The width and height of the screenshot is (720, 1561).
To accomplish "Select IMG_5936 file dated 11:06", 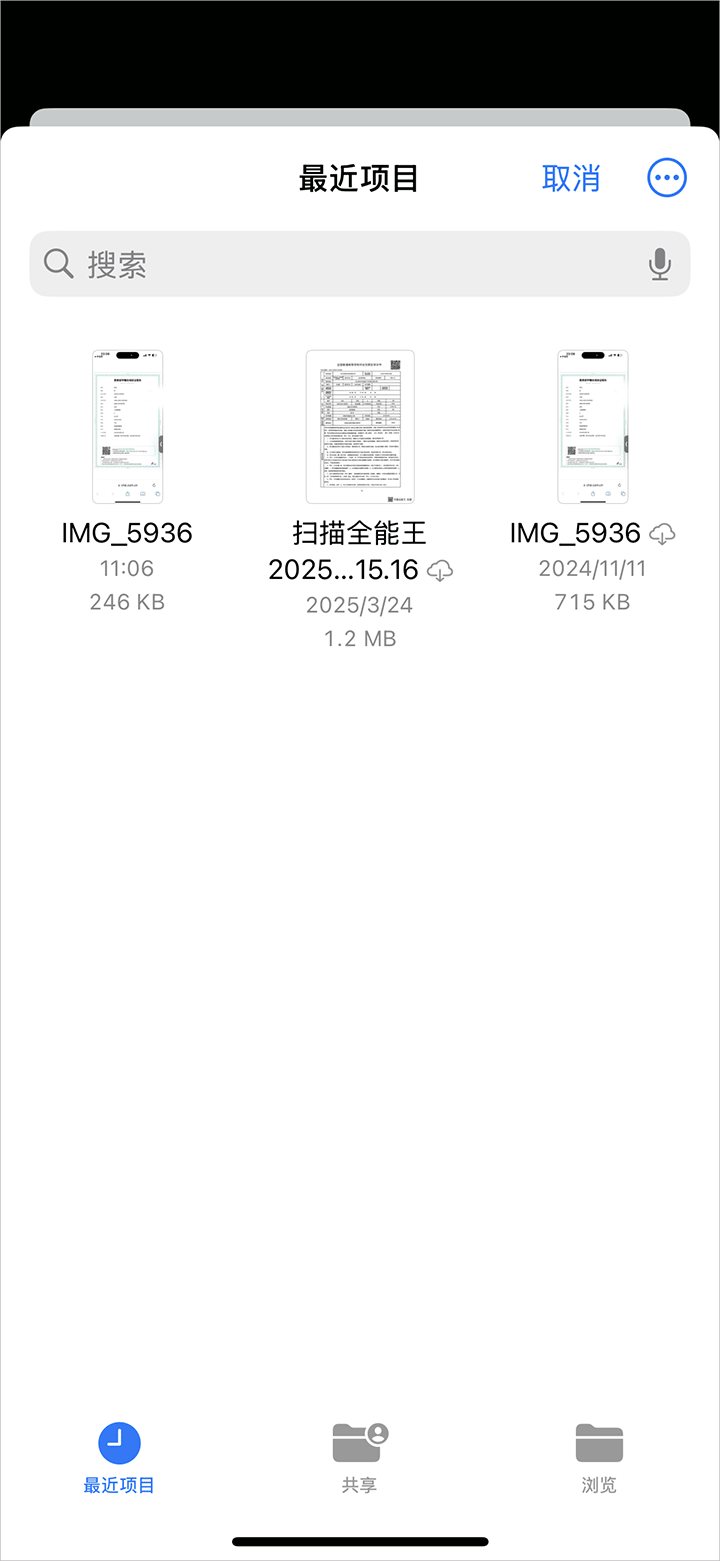I will point(127,427).
